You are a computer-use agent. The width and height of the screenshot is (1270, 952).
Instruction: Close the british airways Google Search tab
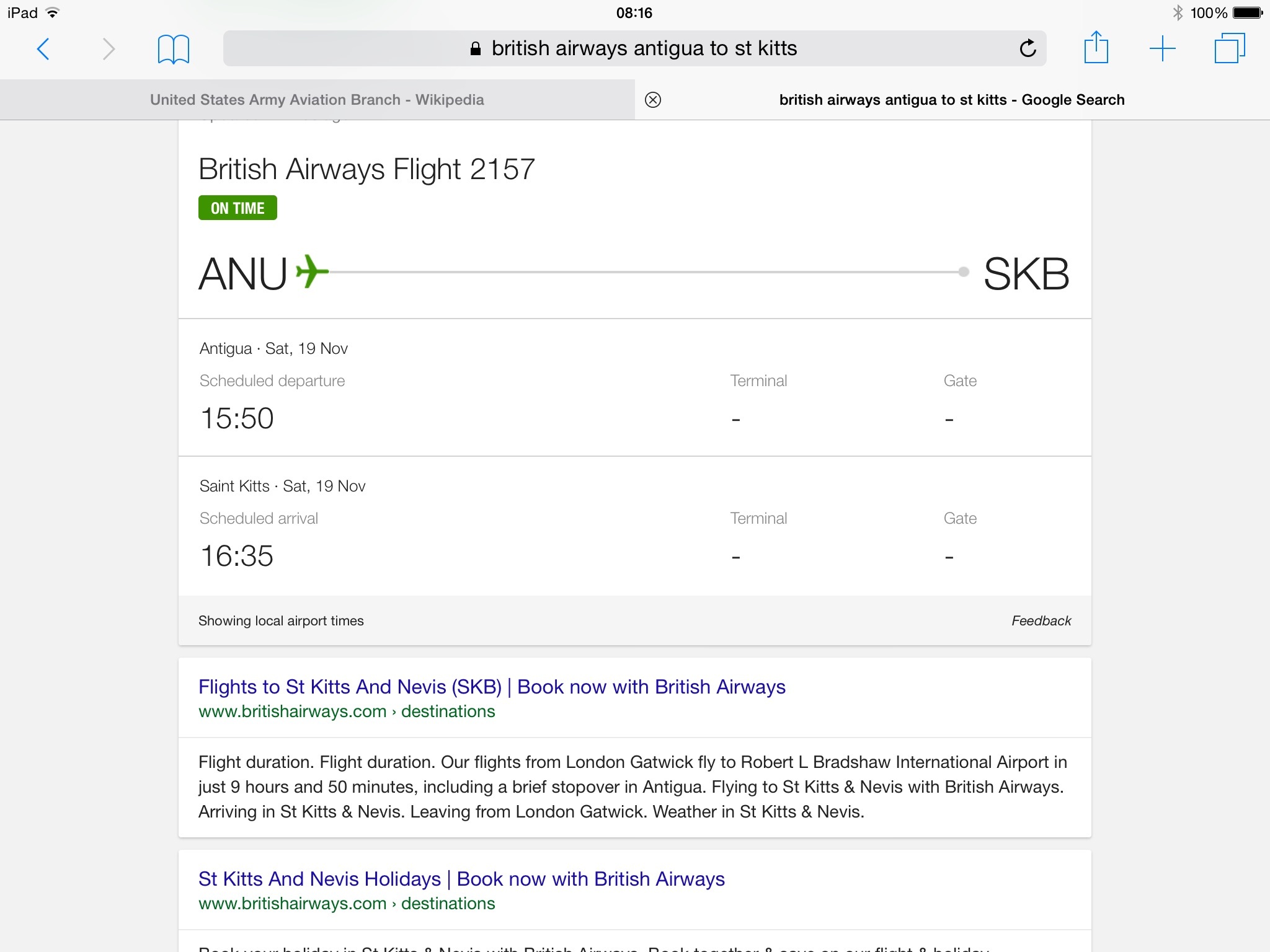coord(653,100)
